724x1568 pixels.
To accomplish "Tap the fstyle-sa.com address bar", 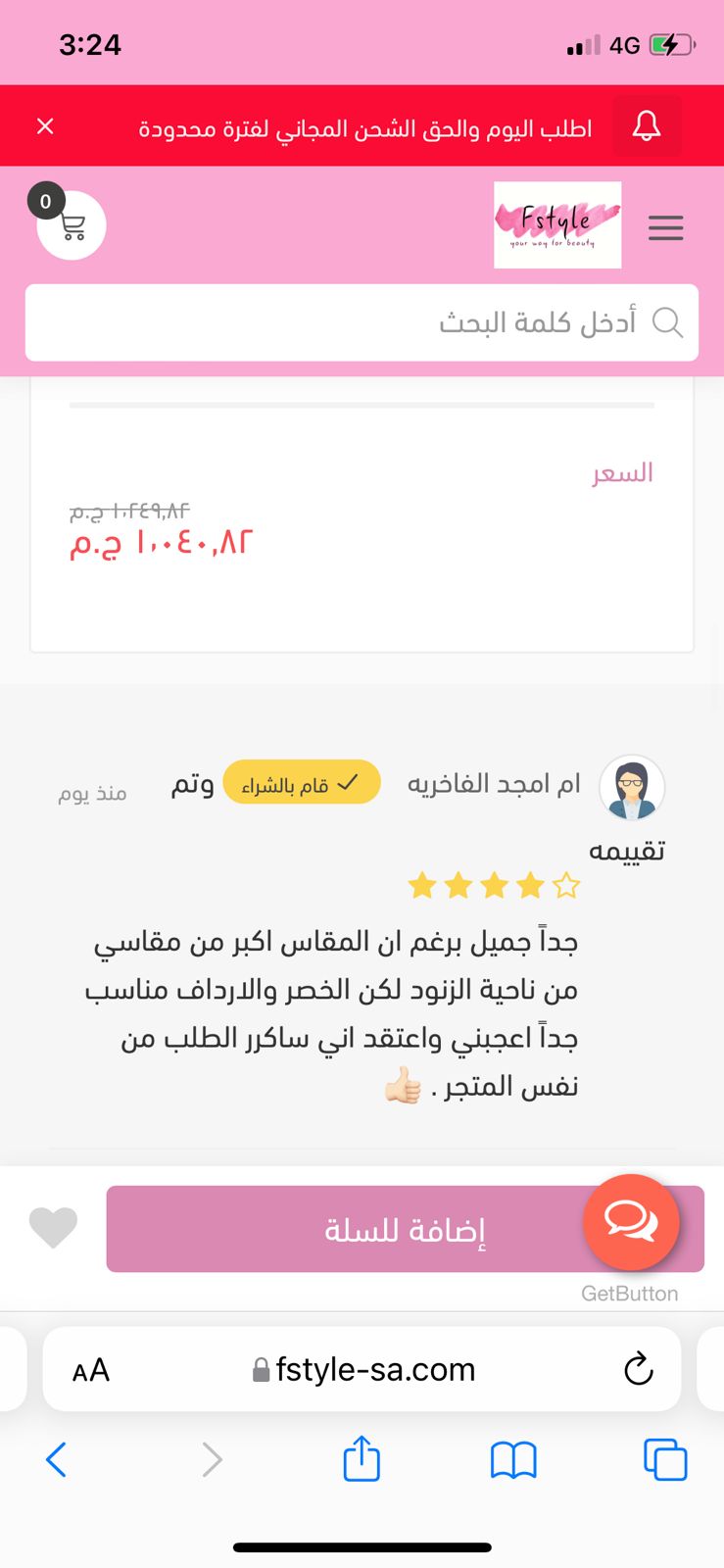I will coord(364,1369).
